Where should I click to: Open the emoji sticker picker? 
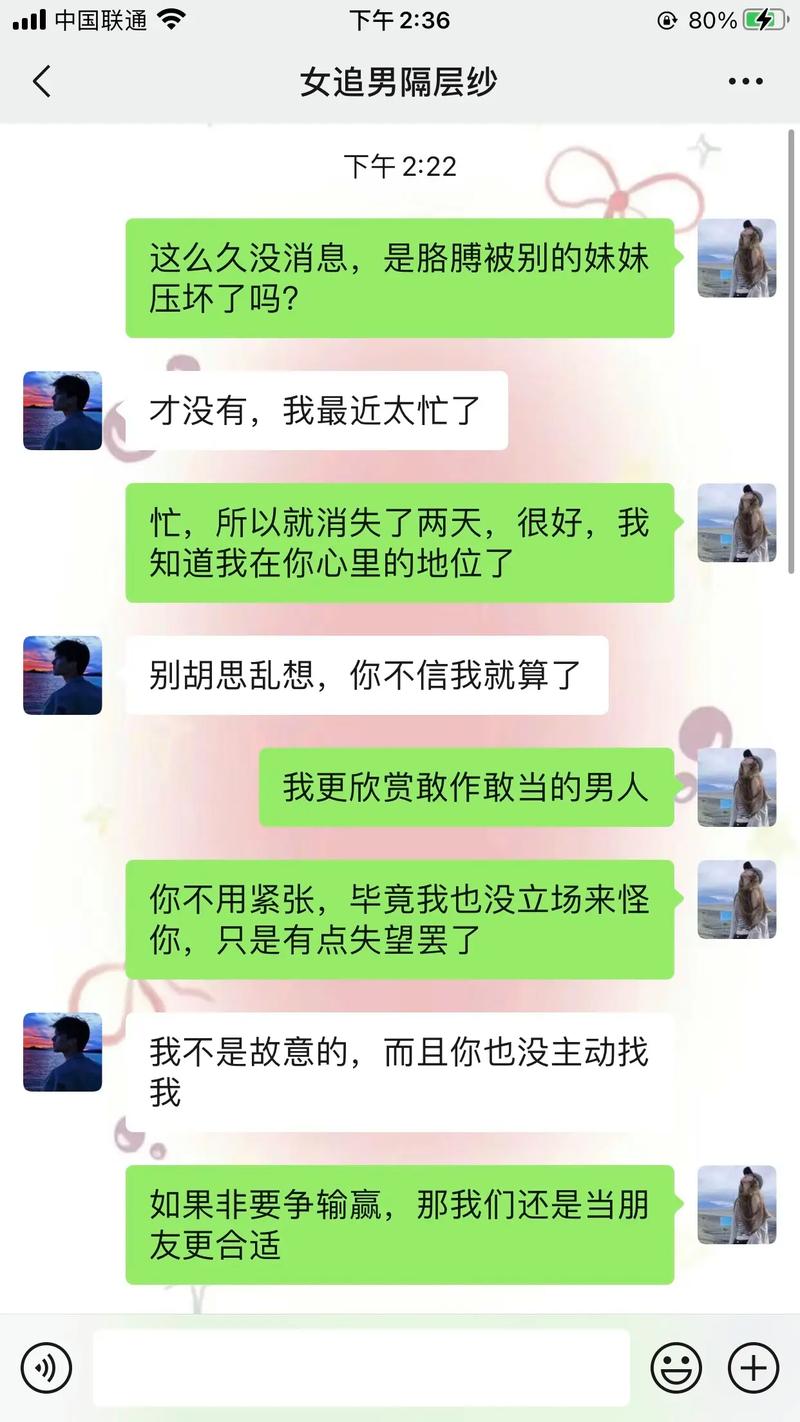676,1367
